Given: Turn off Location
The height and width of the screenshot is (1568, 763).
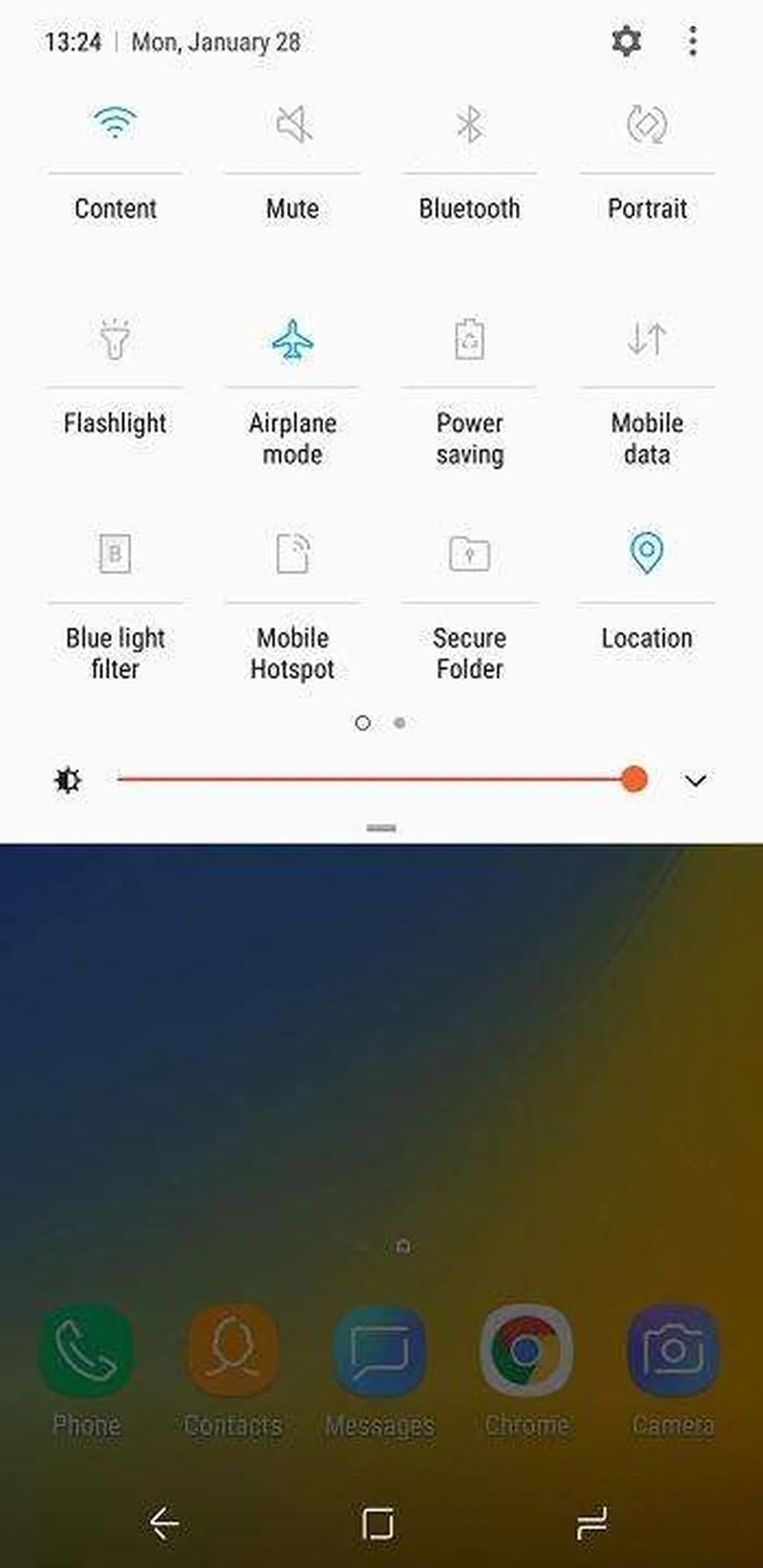Looking at the screenshot, I should 647,554.
